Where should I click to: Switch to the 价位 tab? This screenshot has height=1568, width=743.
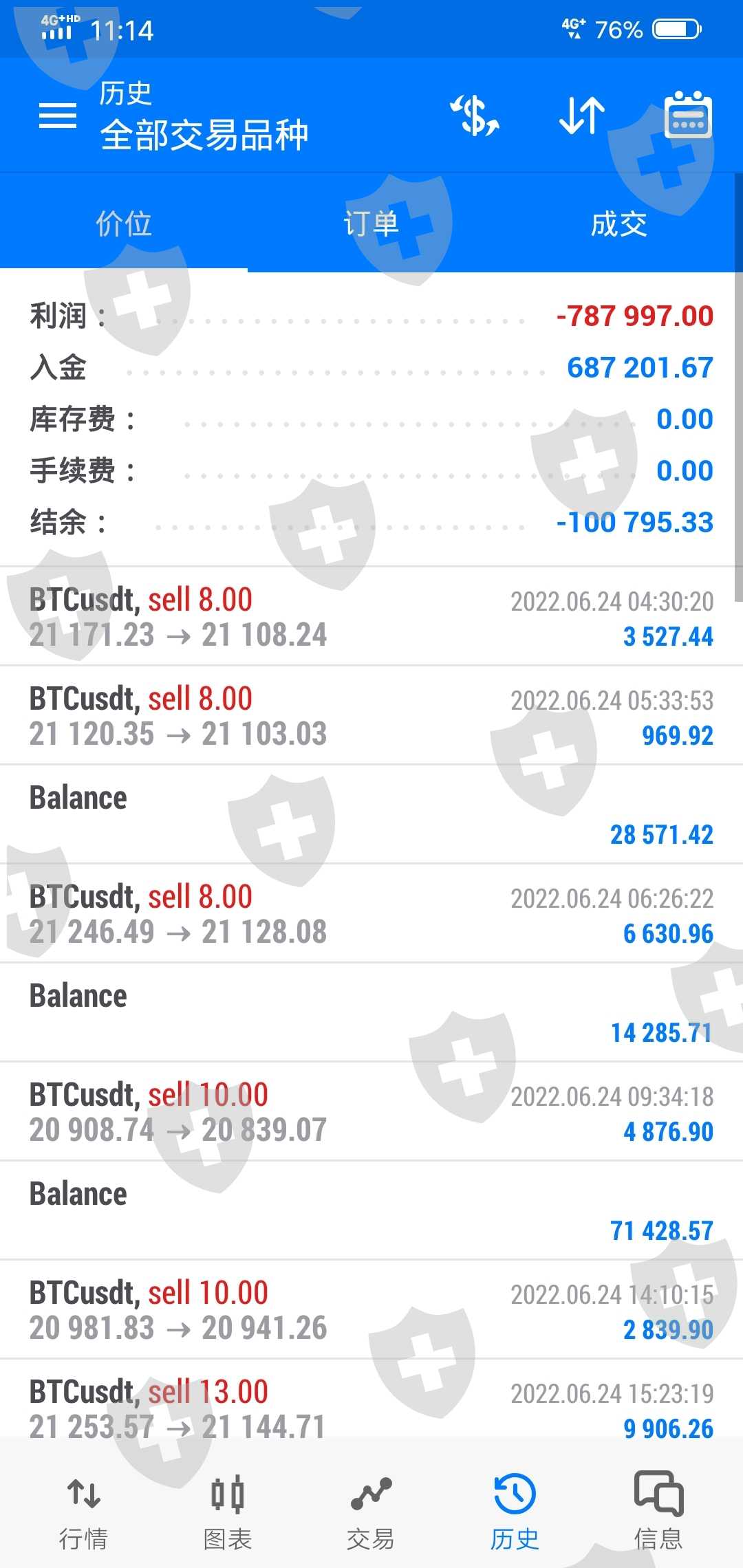pyautogui.click(x=124, y=224)
